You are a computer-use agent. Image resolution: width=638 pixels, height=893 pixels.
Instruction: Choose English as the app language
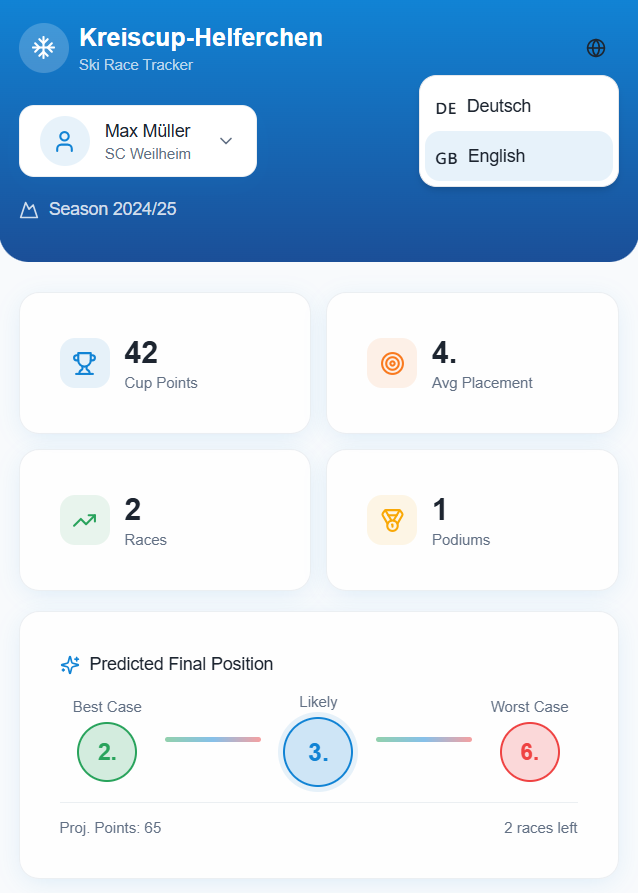coord(518,156)
